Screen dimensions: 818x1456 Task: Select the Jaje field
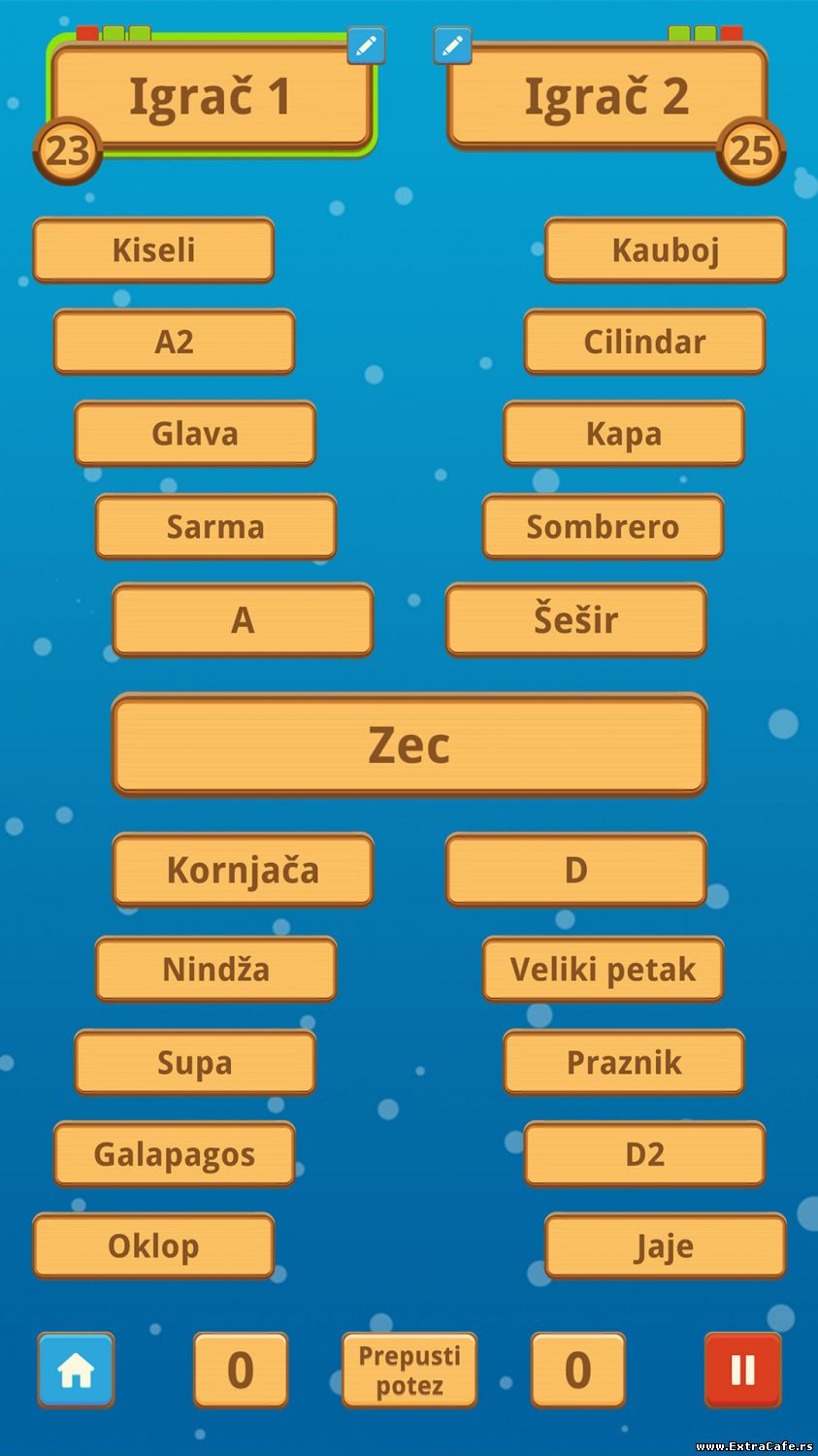pyautogui.click(x=666, y=1245)
